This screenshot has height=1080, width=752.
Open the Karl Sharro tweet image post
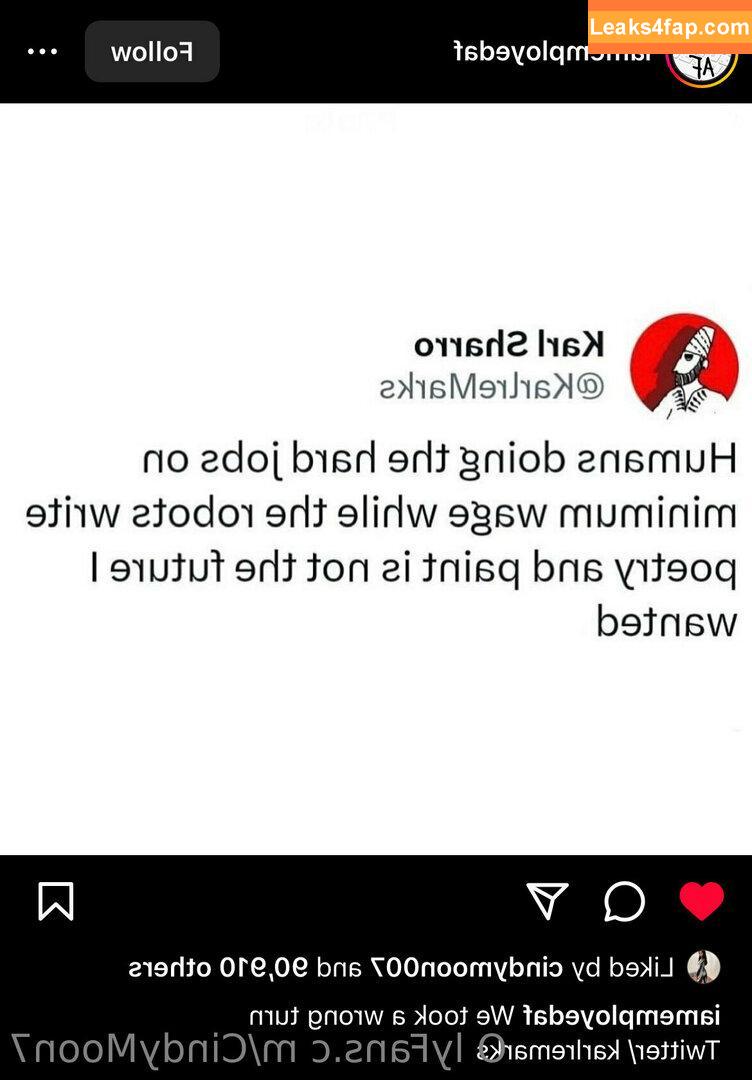pos(376,478)
